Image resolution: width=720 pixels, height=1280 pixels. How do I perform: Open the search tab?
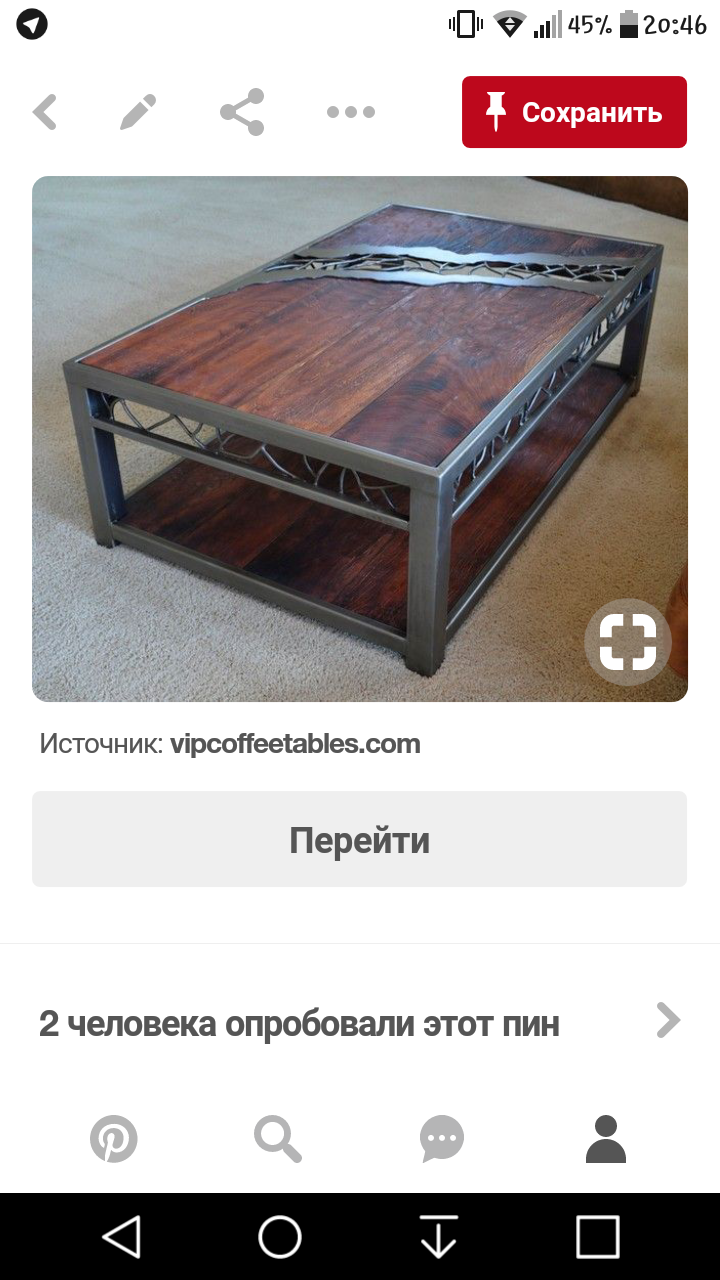coord(277,1139)
